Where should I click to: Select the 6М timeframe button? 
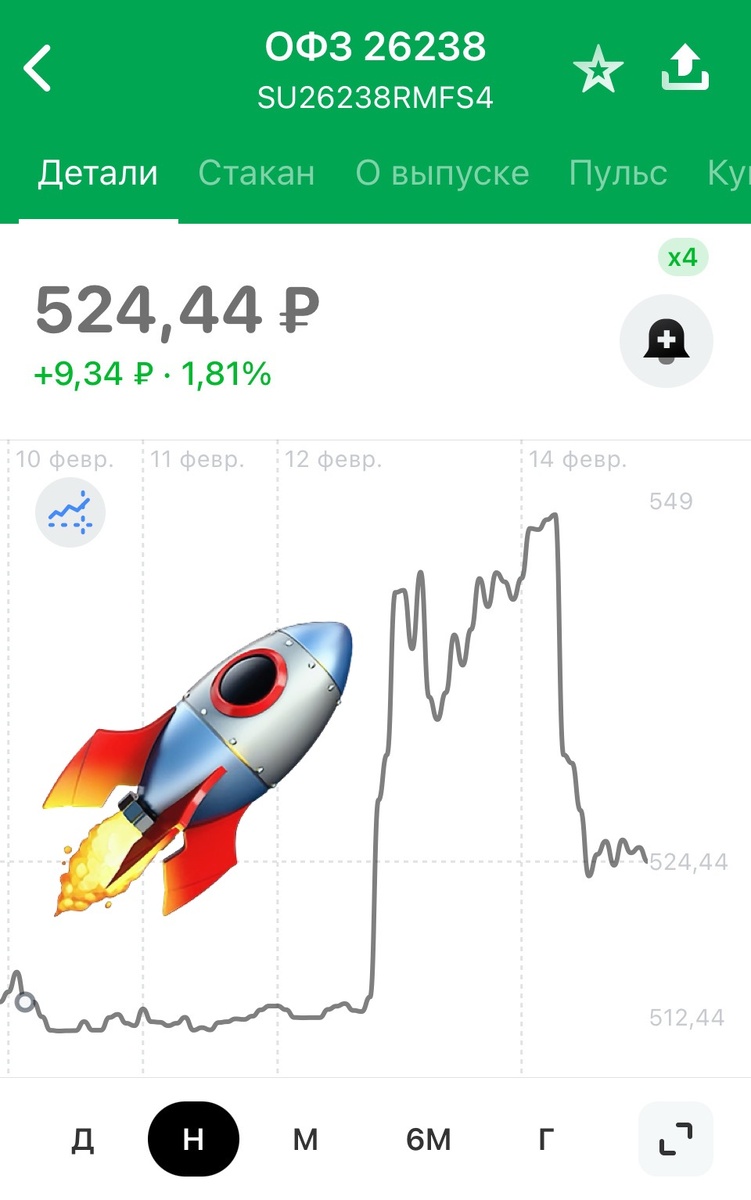[x=428, y=1138]
